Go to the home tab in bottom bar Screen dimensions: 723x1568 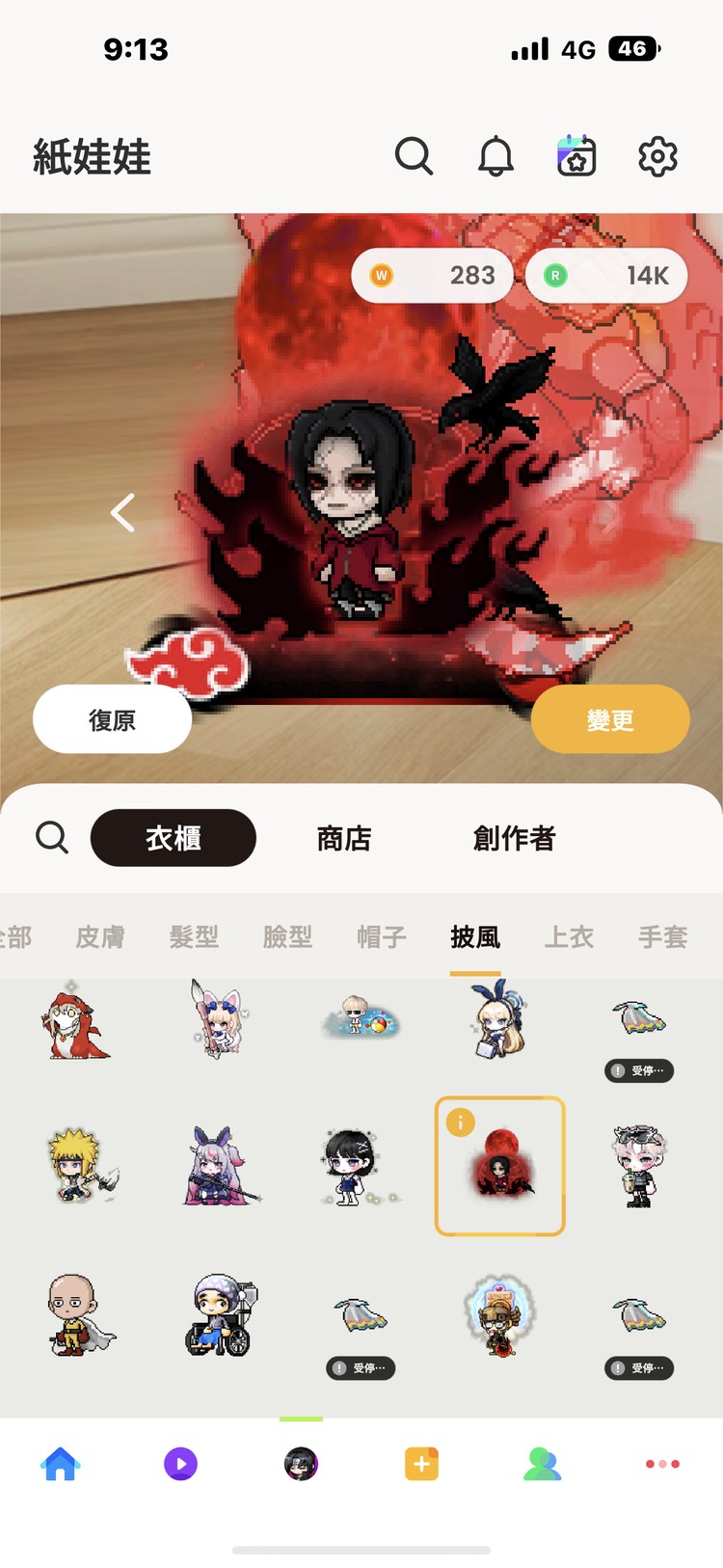60,1464
